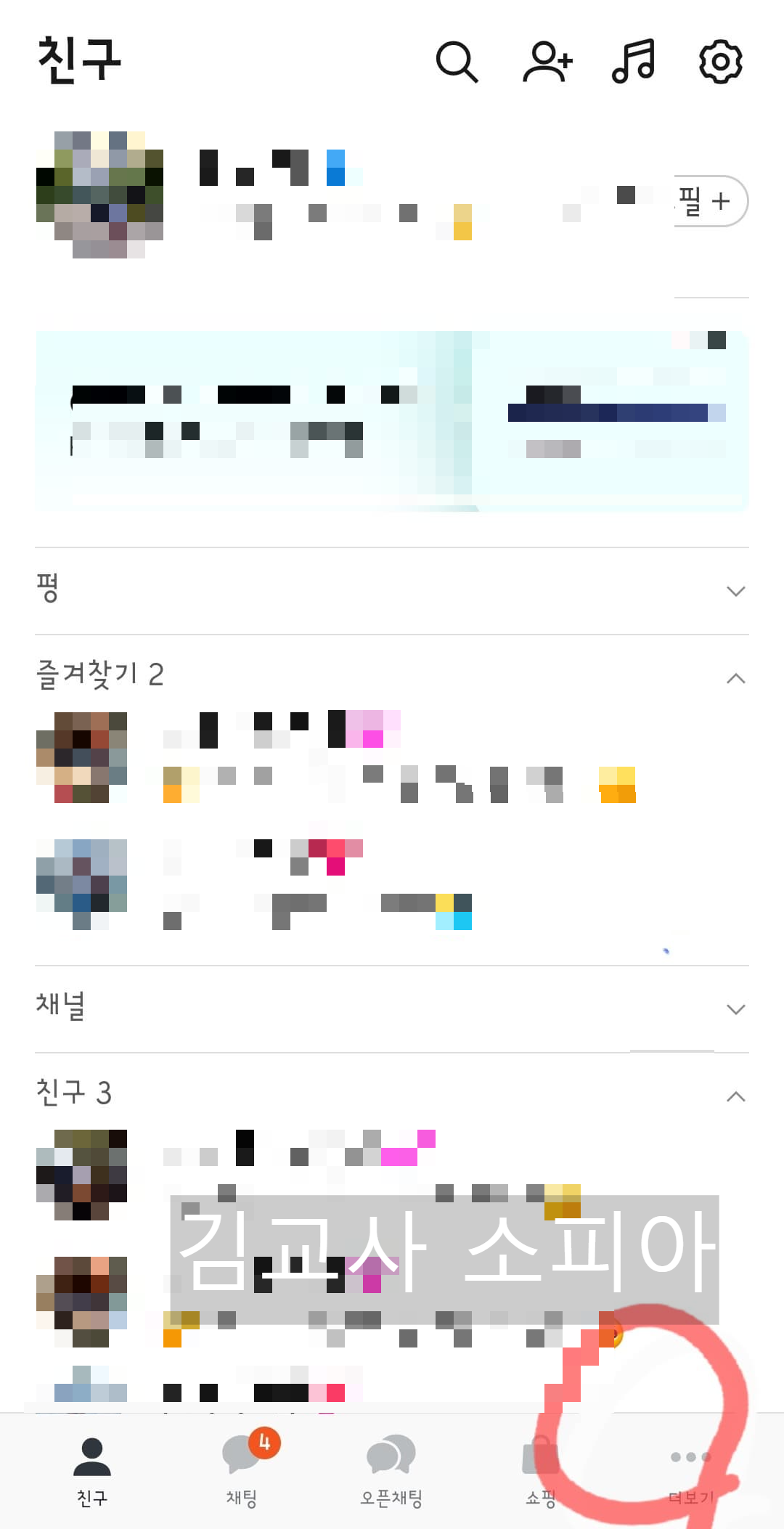Open KakaoTalk music profile icon
Image resolution: width=784 pixels, height=1529 pixels.
click(x=634, y=63)
